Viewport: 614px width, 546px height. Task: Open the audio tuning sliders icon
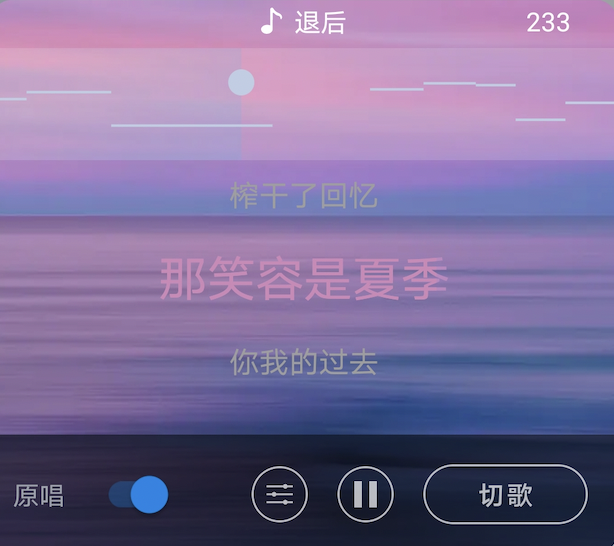tap(280, 495)
